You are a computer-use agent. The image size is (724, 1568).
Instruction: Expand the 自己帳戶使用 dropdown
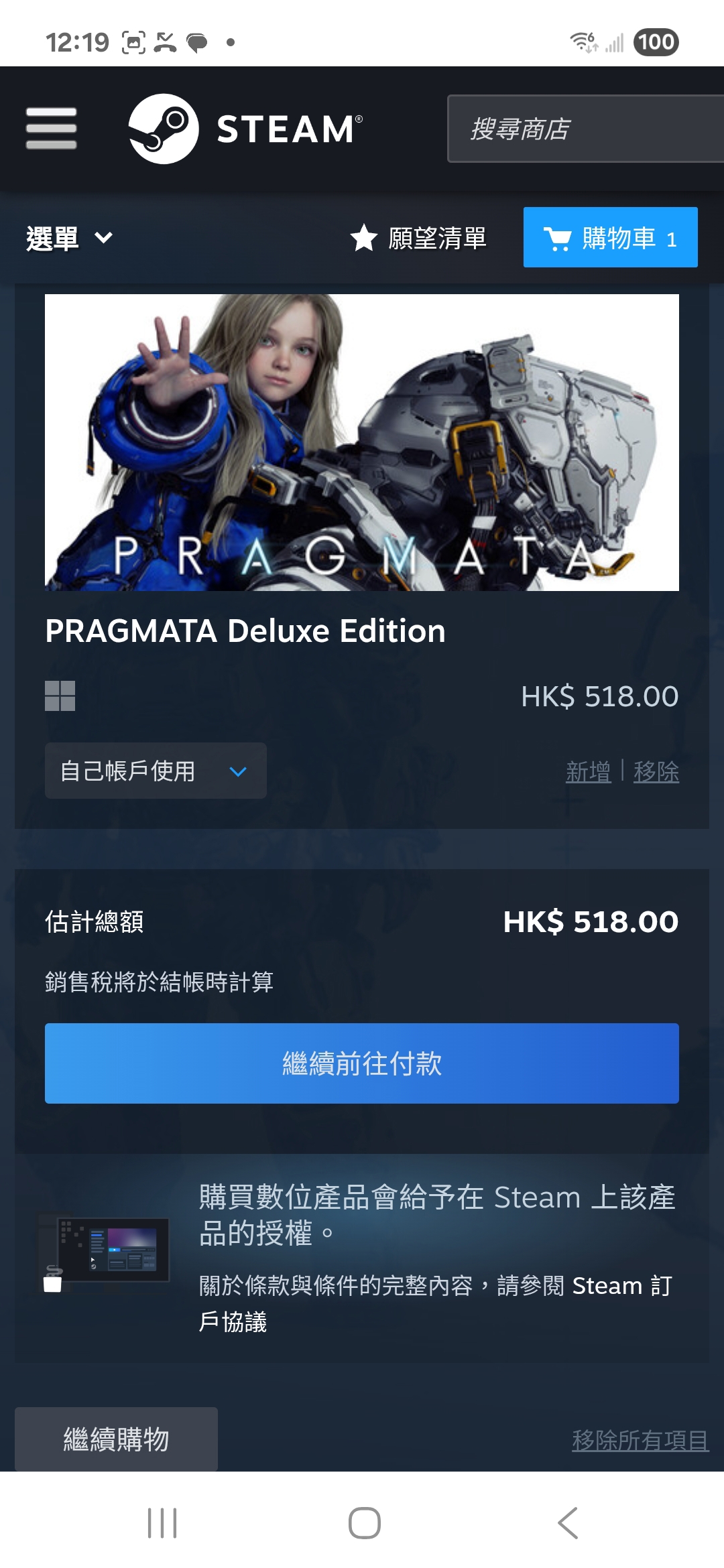(x=156, y=771)
